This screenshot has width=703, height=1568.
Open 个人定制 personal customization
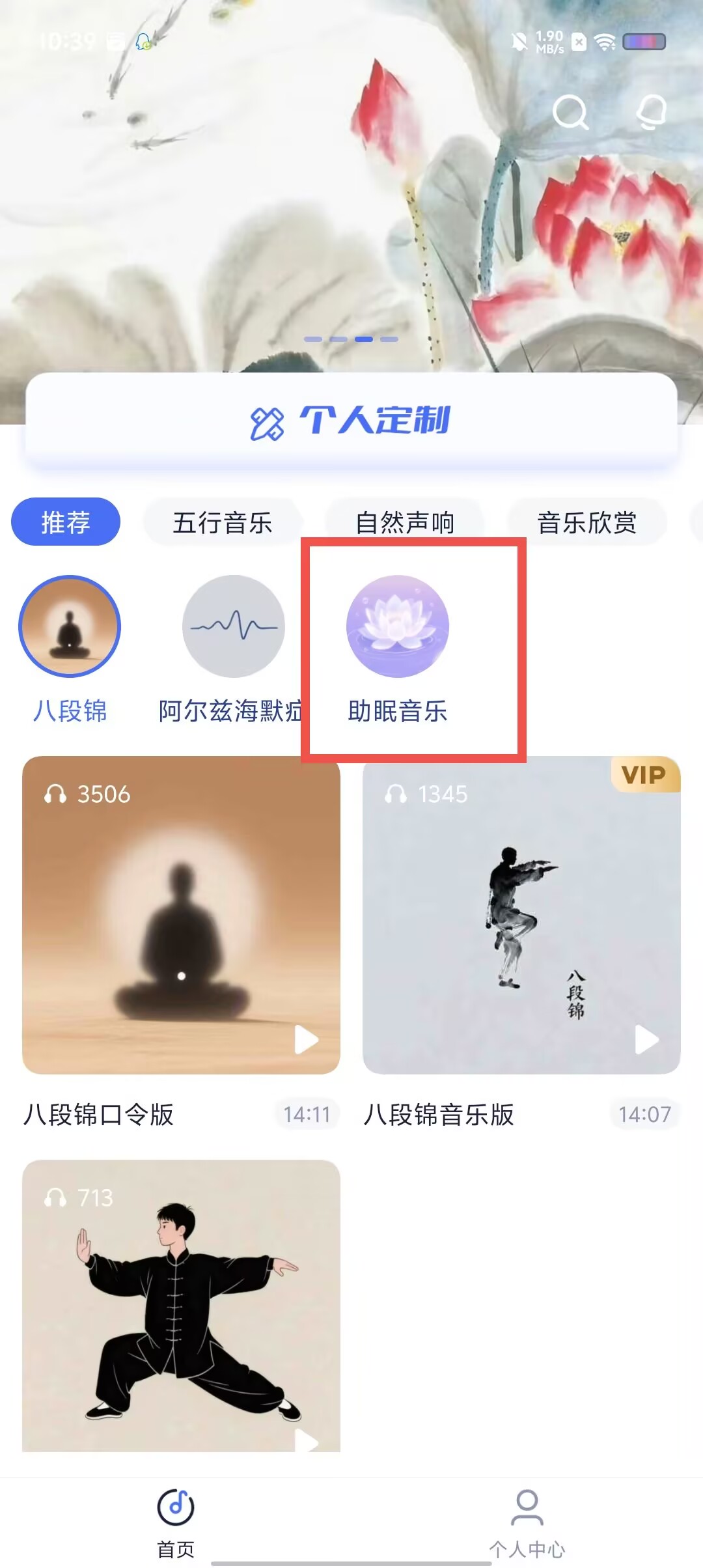click(x=351, y=421)
